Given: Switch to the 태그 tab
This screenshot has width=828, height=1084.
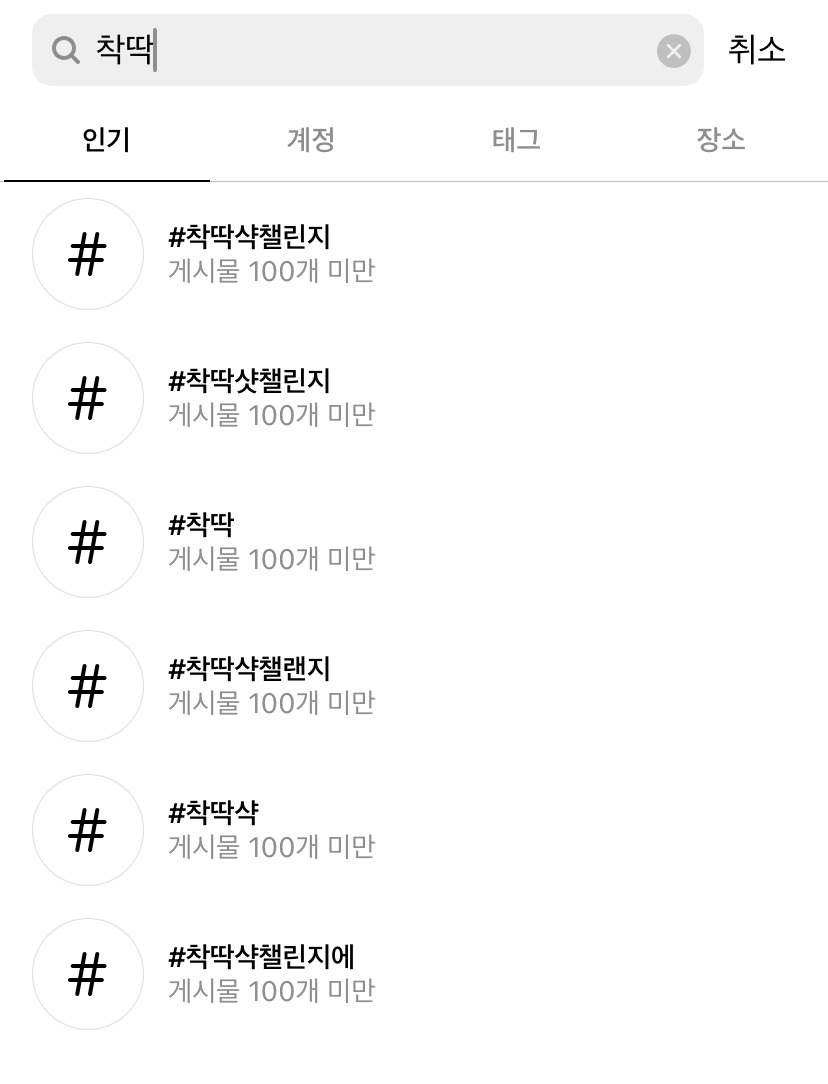Looking at the screenshot, I should pos(515,141).
